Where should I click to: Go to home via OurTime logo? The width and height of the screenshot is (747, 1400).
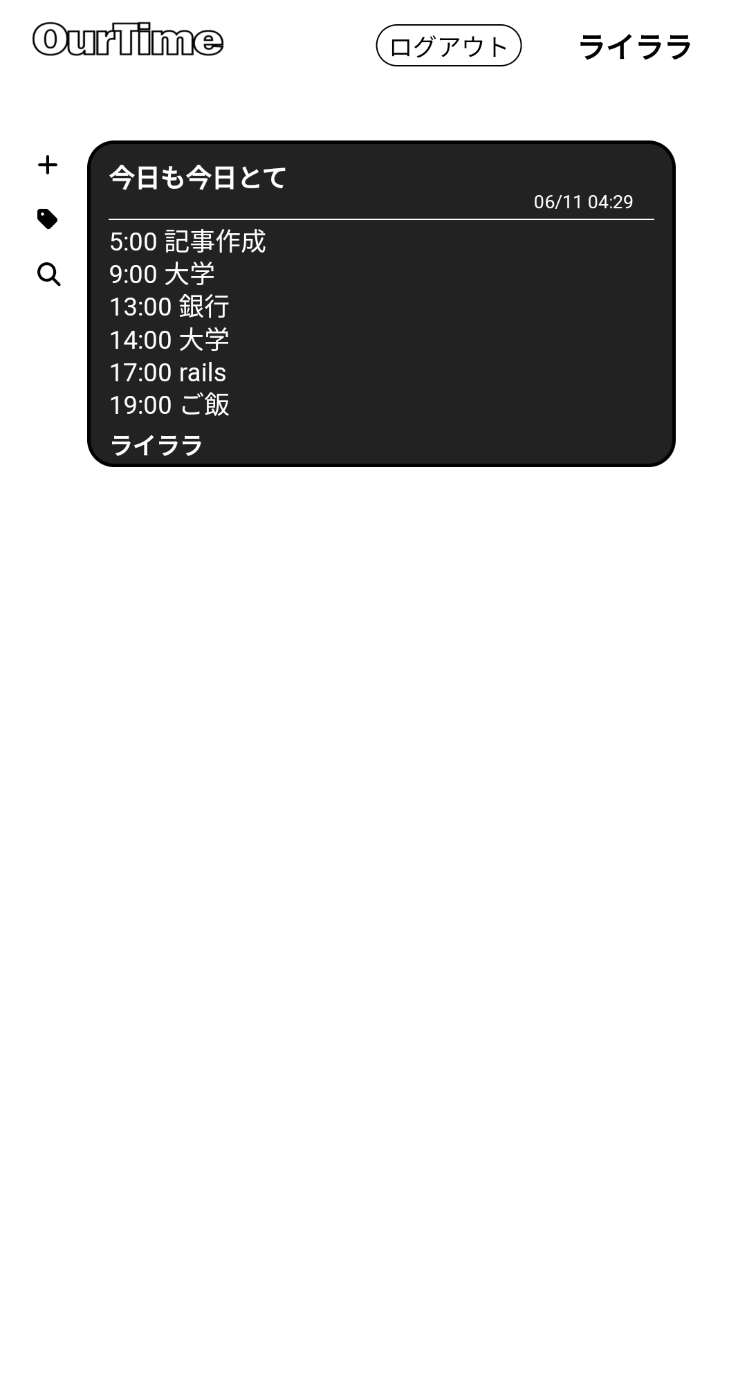point(128,40)
